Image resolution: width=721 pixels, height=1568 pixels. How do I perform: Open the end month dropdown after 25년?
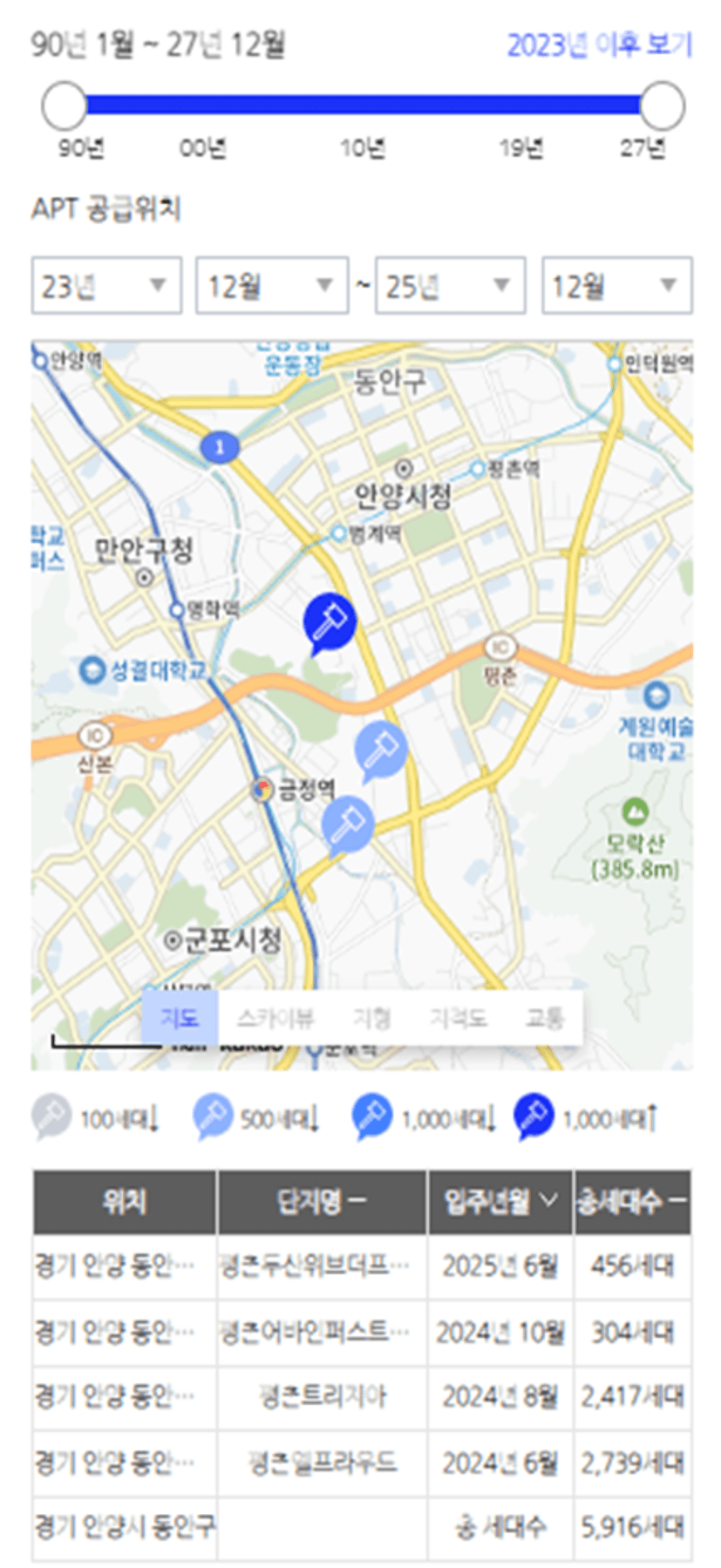point(617,285)
